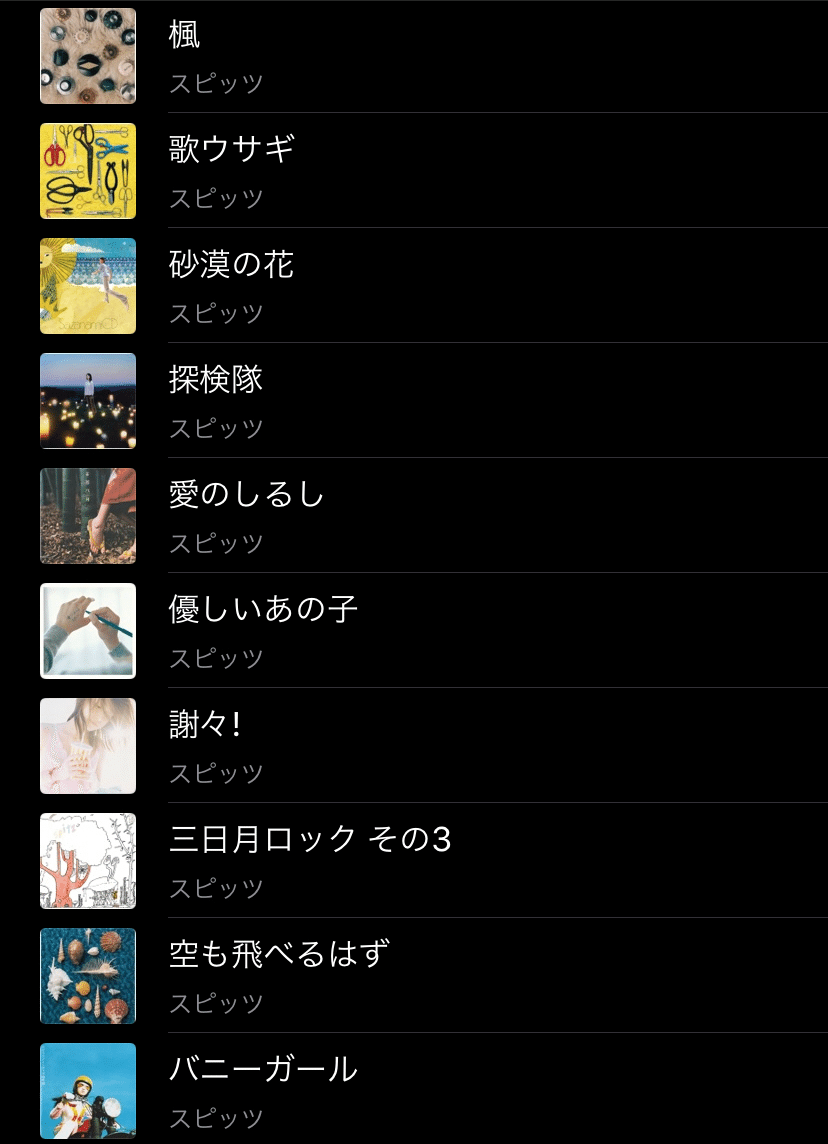Click the beach artwork for 砂漠の花
This screenshot has height=1144, width=828.
[x=87, y=286]
